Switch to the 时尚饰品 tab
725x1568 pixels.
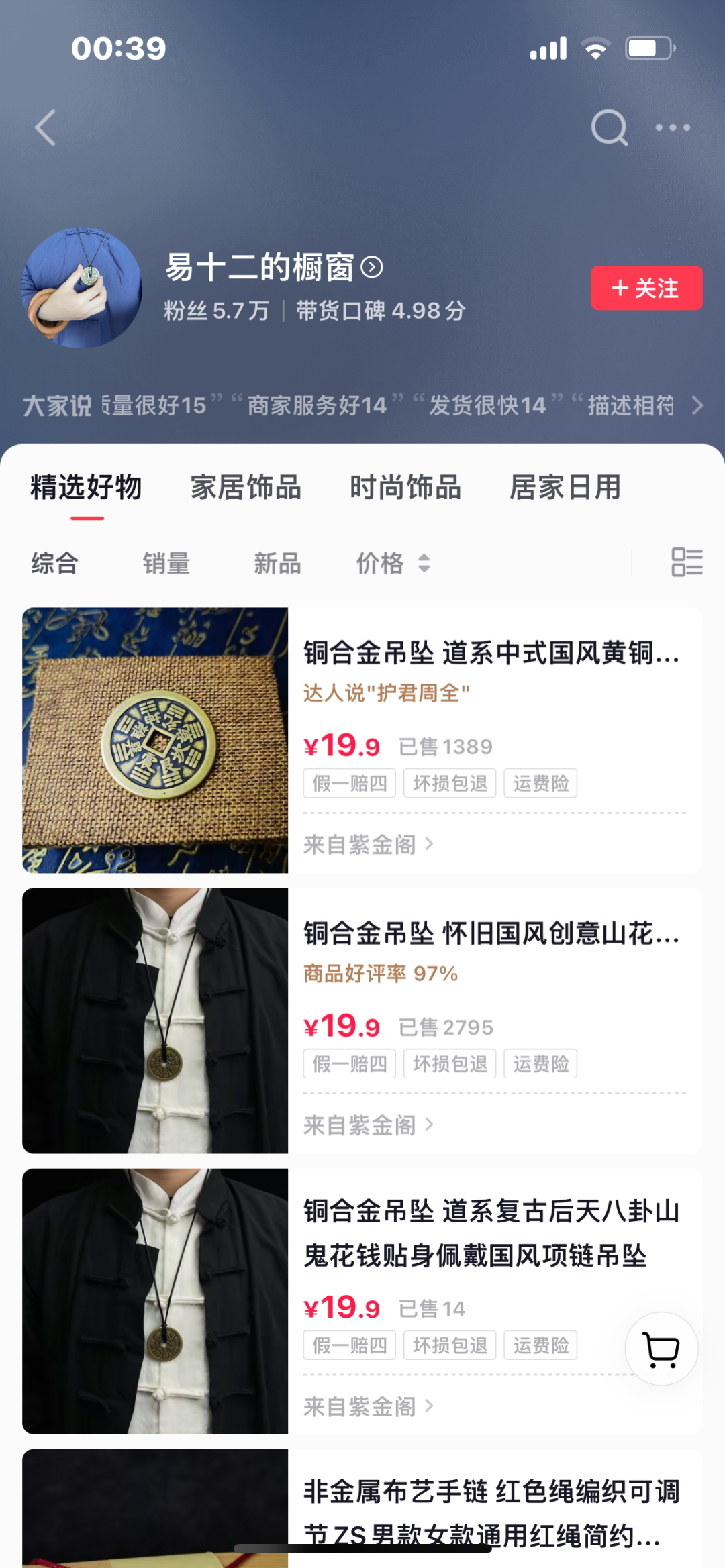coord(405,488)
